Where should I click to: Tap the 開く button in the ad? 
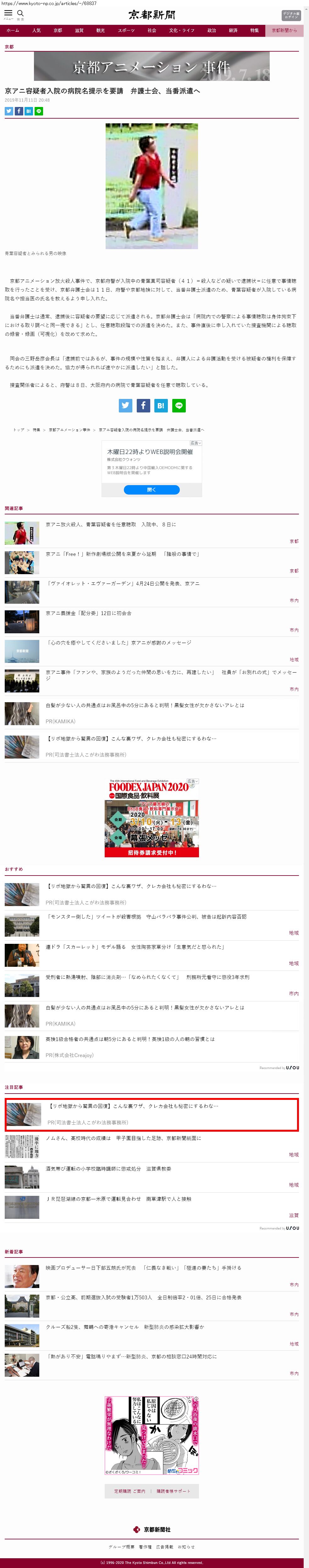[152, 490]
